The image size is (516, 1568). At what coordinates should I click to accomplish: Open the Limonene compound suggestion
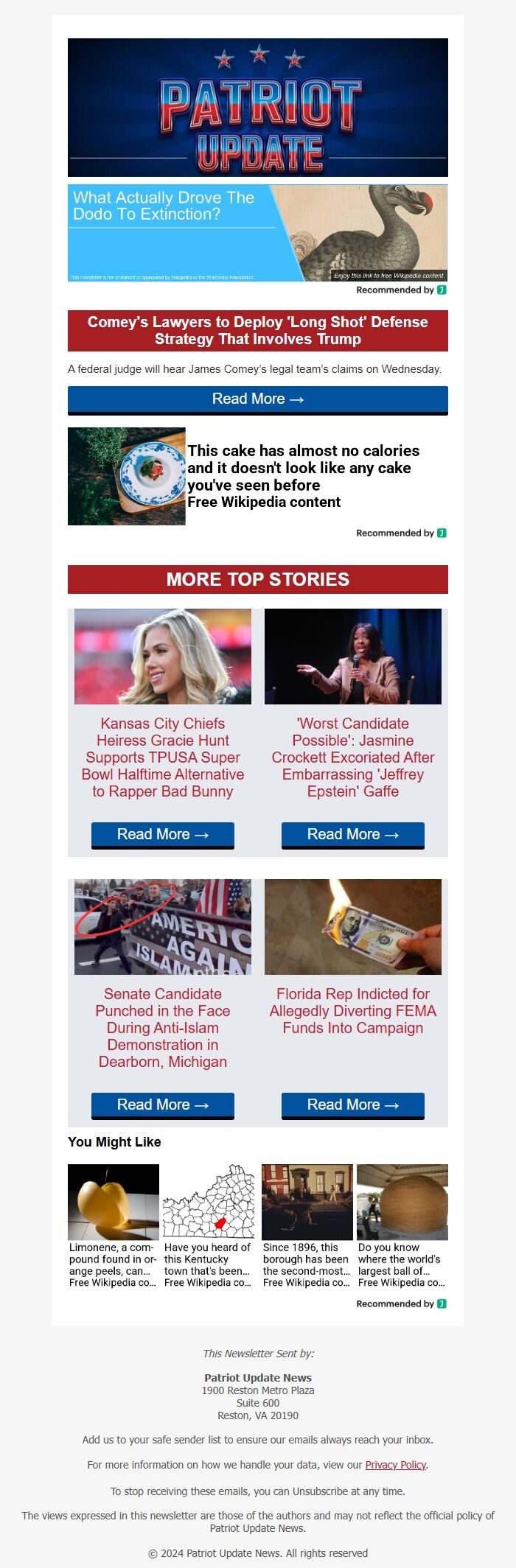tap(113, 1264)
